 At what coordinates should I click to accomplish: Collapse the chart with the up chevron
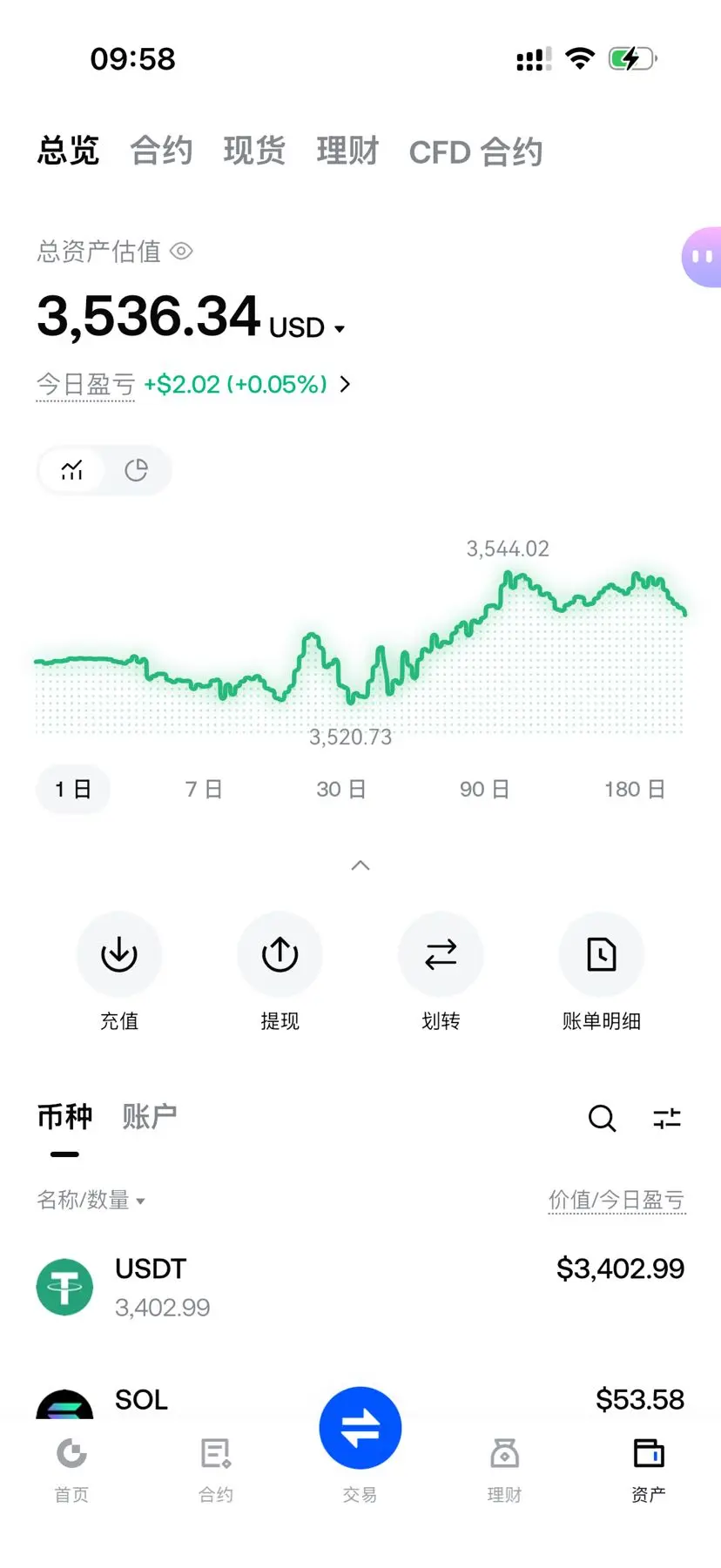(x=360, y=865)
